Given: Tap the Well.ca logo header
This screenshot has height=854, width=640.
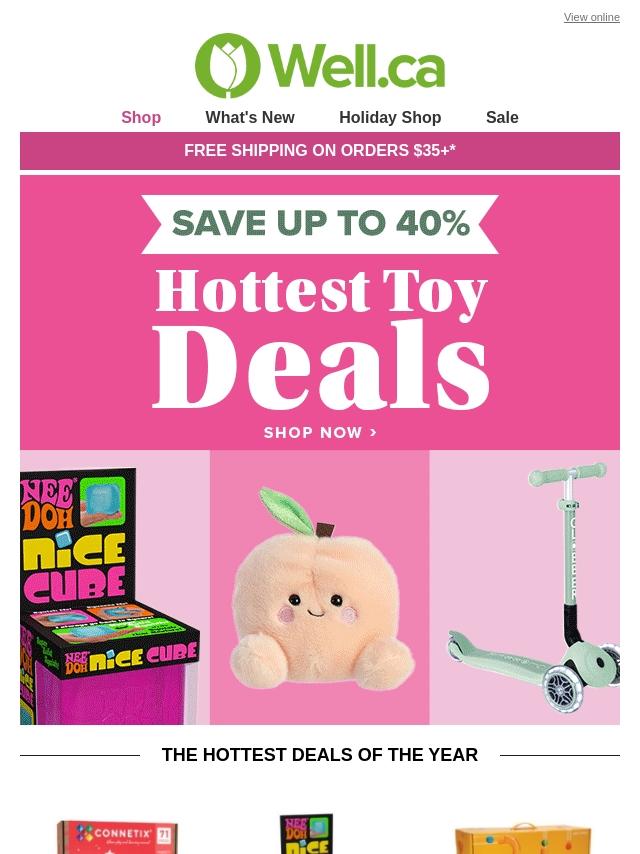Looking at the screenshot, I should click(x=320, y=65).
